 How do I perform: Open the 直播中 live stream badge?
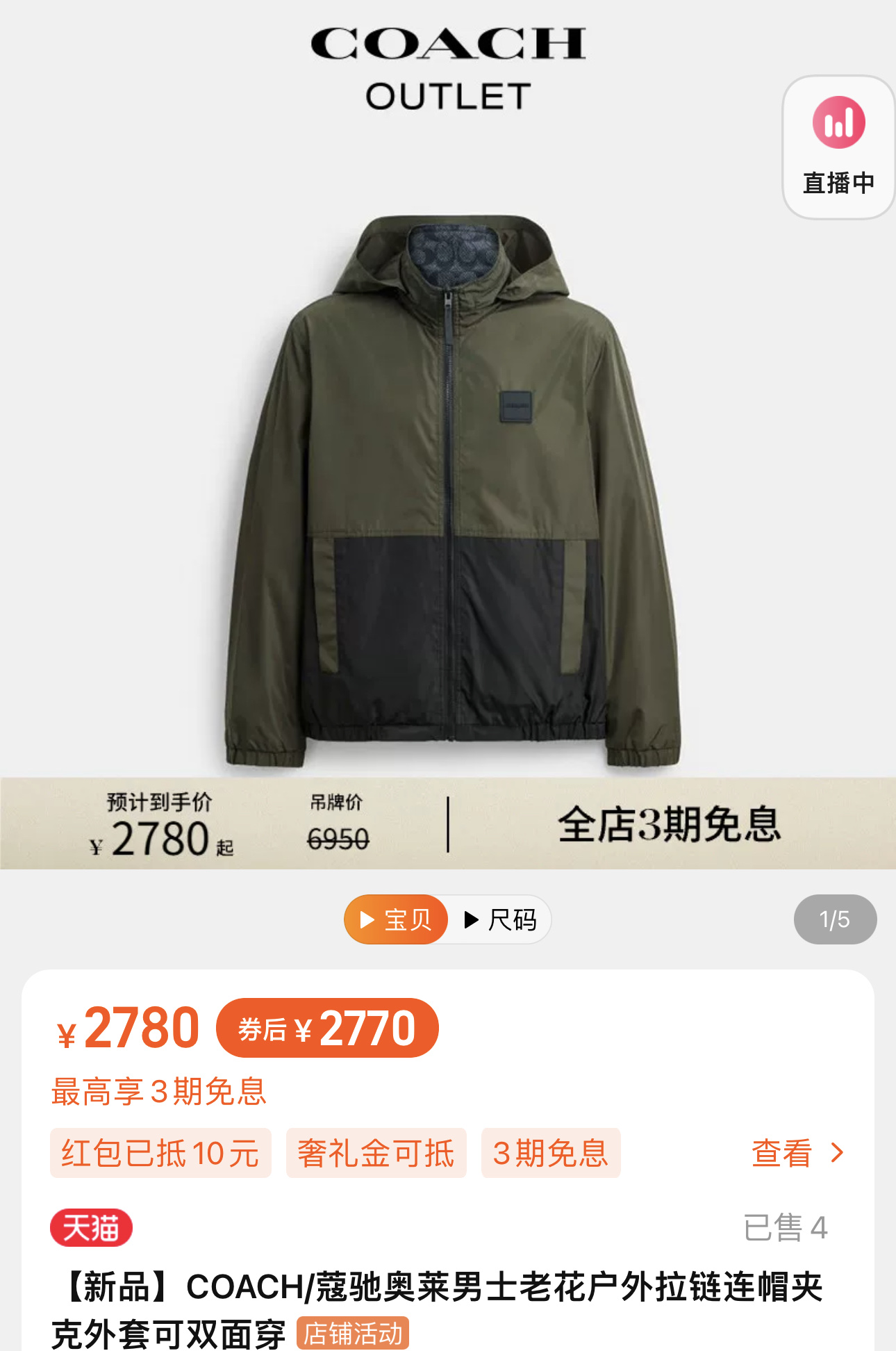(x=838, y=147)
